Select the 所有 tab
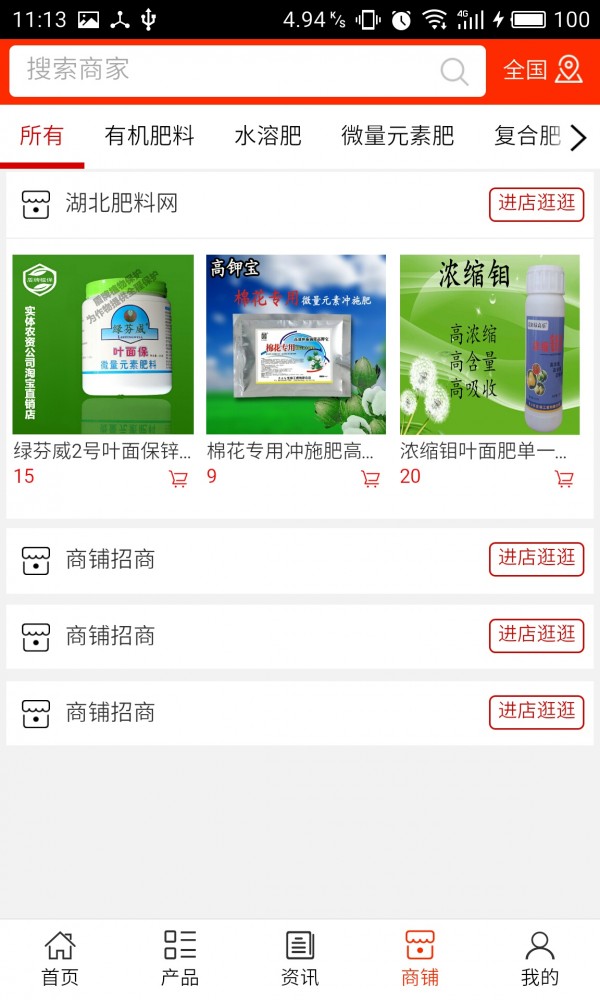The image size is (600, 1000). [42, 136]
